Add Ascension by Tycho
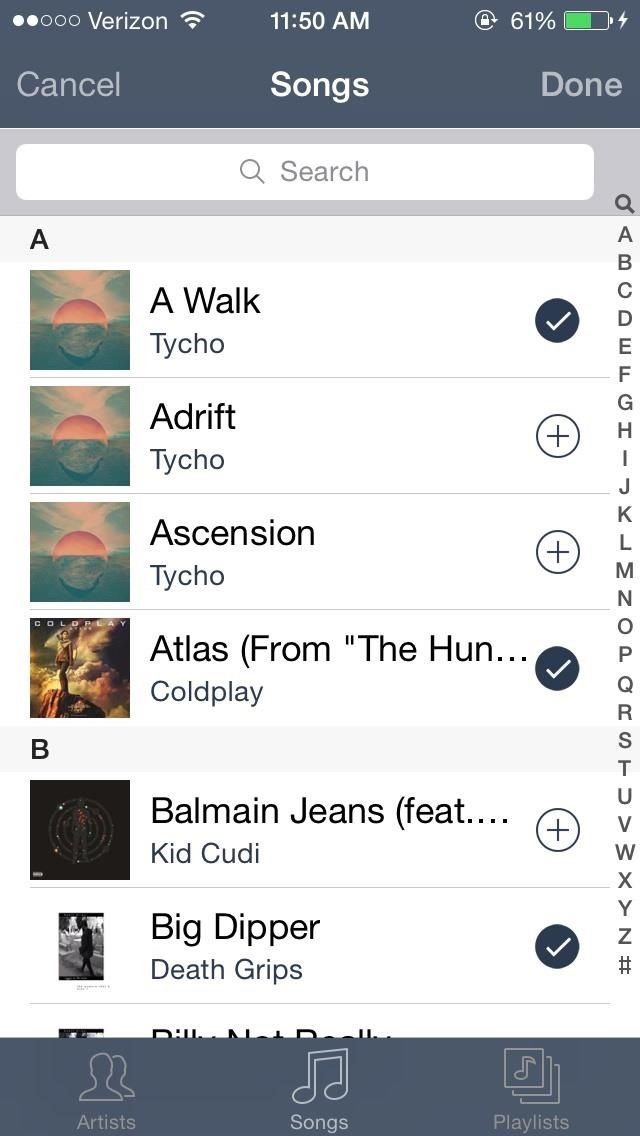Image resolution: width=640 pixels, height=1136 pixels. pyautogui.click(x=557, y=552)
